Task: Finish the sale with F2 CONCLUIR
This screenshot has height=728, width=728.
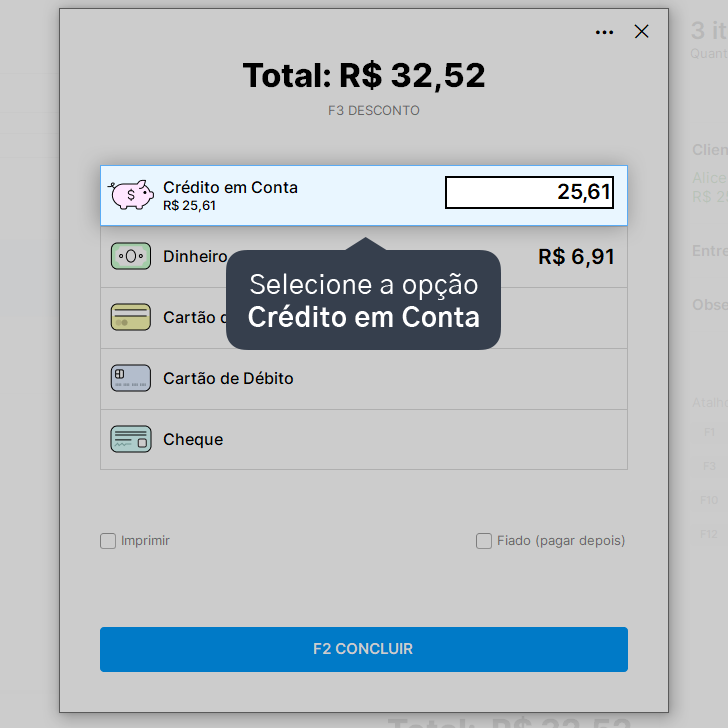Action: pyautogui.click(x=363, y=649)
